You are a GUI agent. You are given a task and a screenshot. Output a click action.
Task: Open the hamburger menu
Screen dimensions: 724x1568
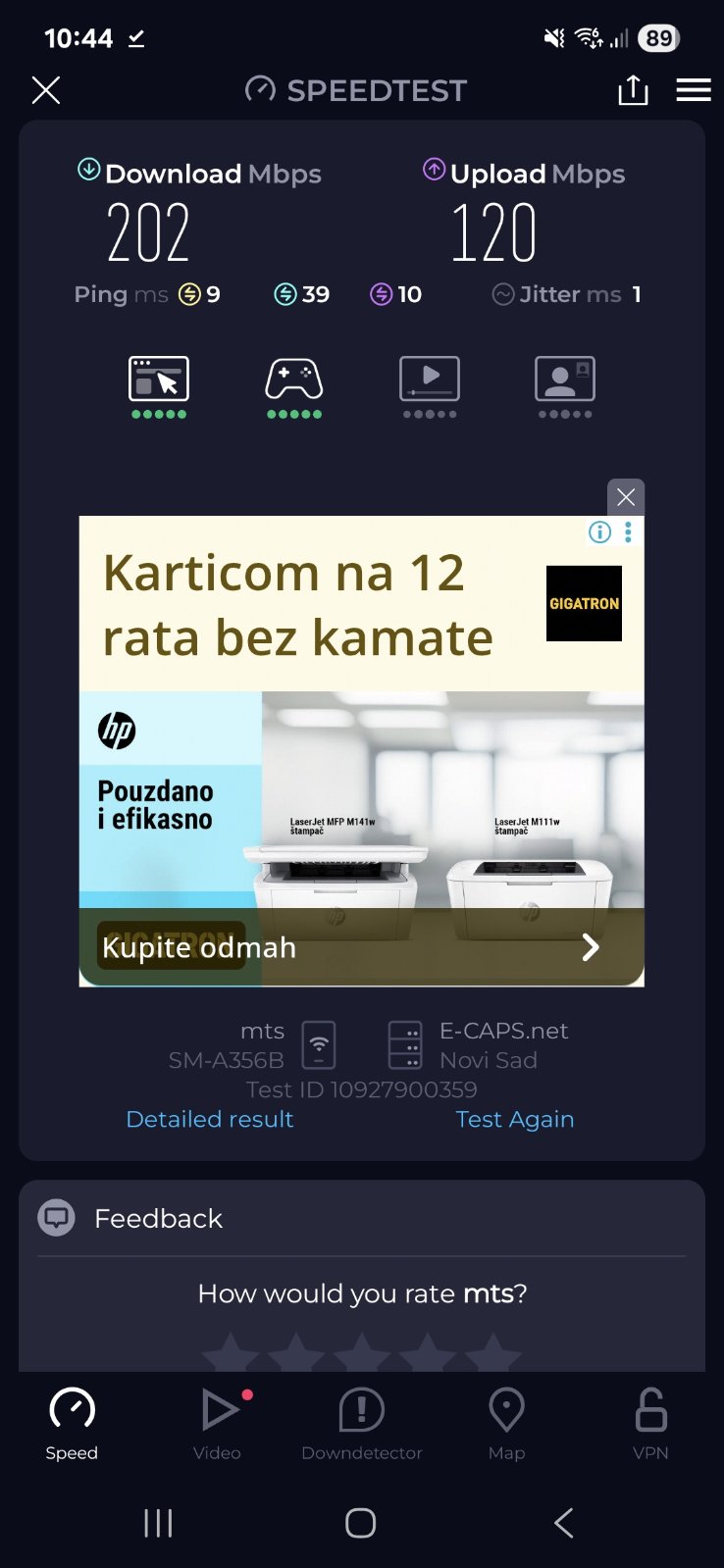(694, 90)
